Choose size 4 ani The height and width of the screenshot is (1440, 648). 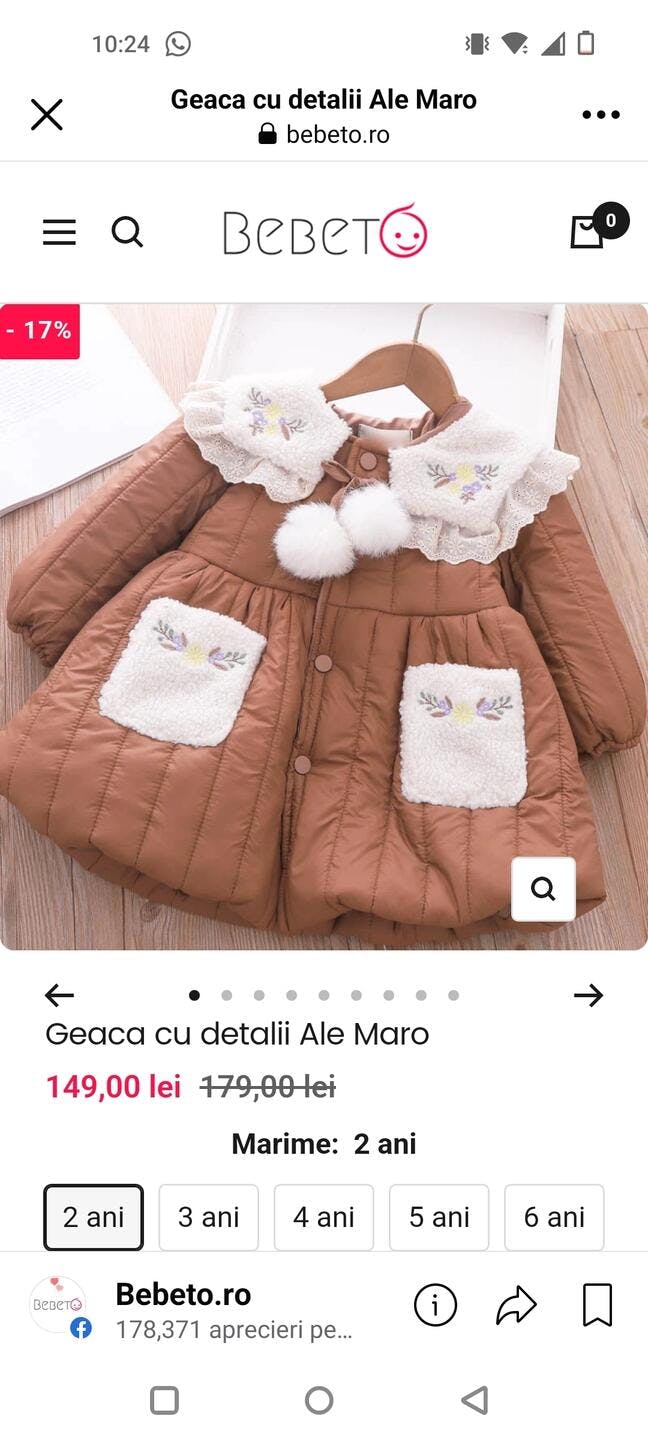tap(323, 1217)
